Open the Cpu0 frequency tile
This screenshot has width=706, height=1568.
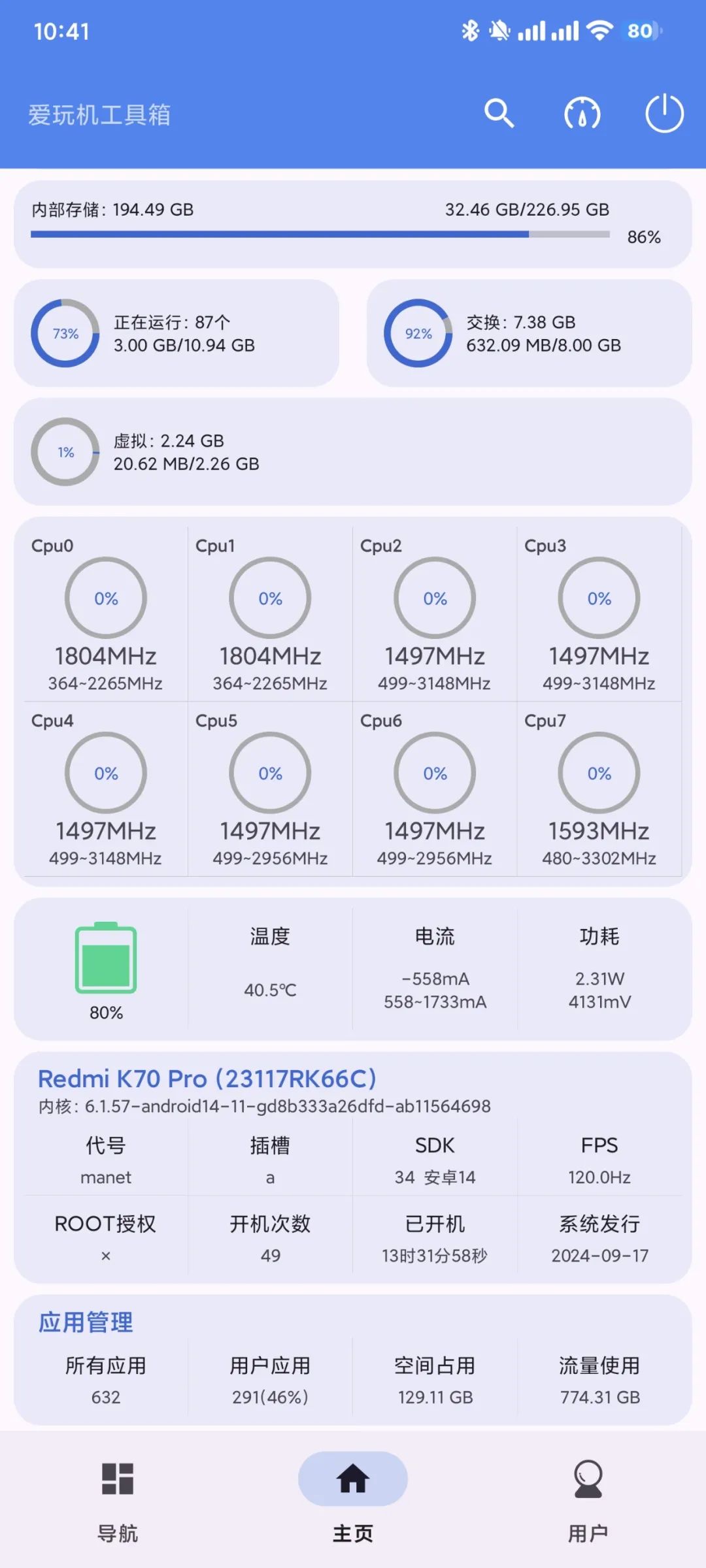[106, 614]
